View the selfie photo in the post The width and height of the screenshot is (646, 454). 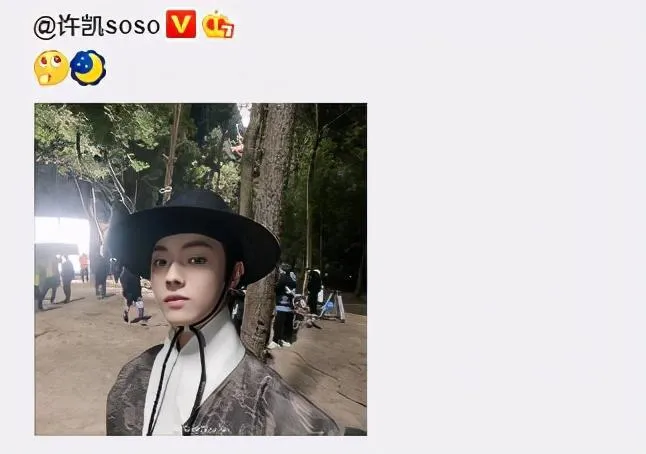pyautogui.click(x=200, y=268)
